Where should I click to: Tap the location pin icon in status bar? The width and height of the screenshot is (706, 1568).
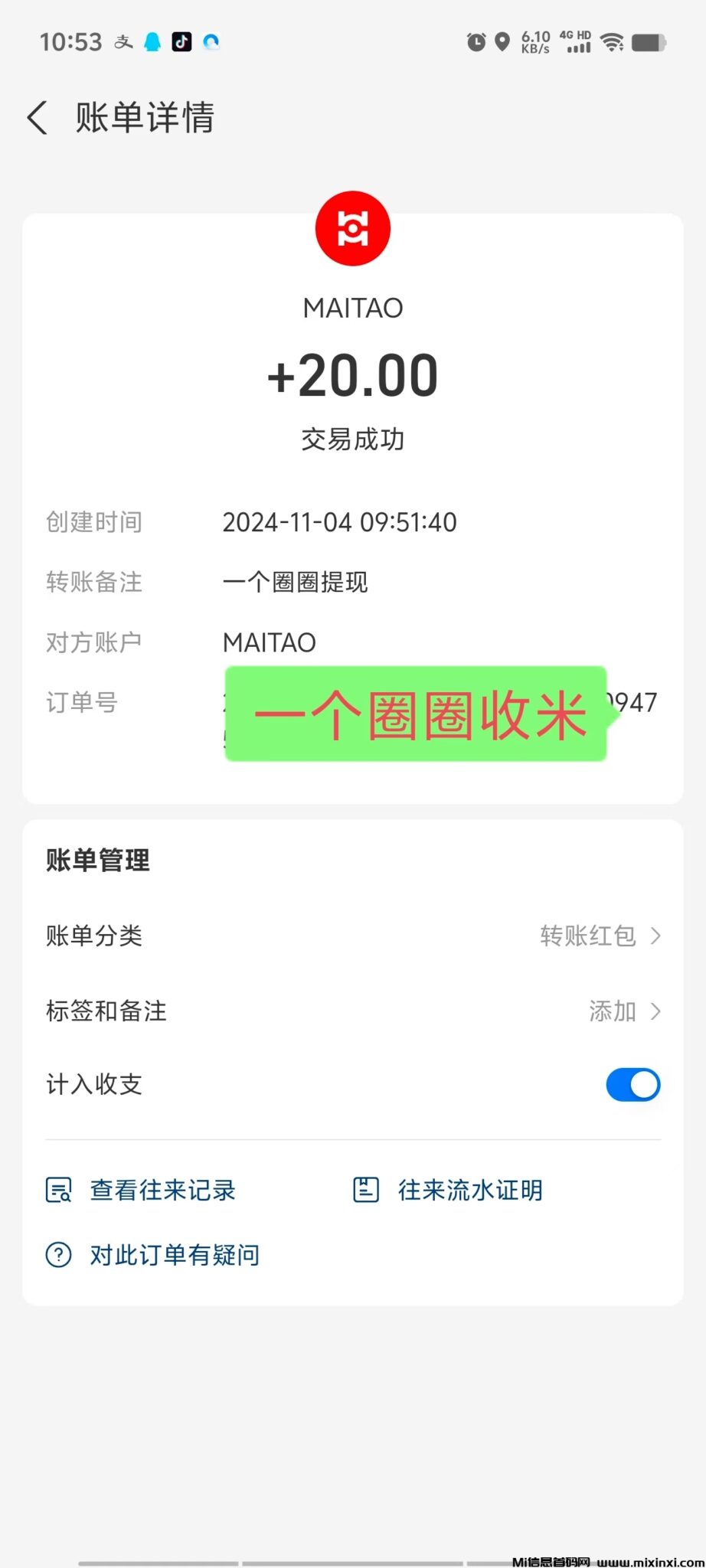coord(502,42)
